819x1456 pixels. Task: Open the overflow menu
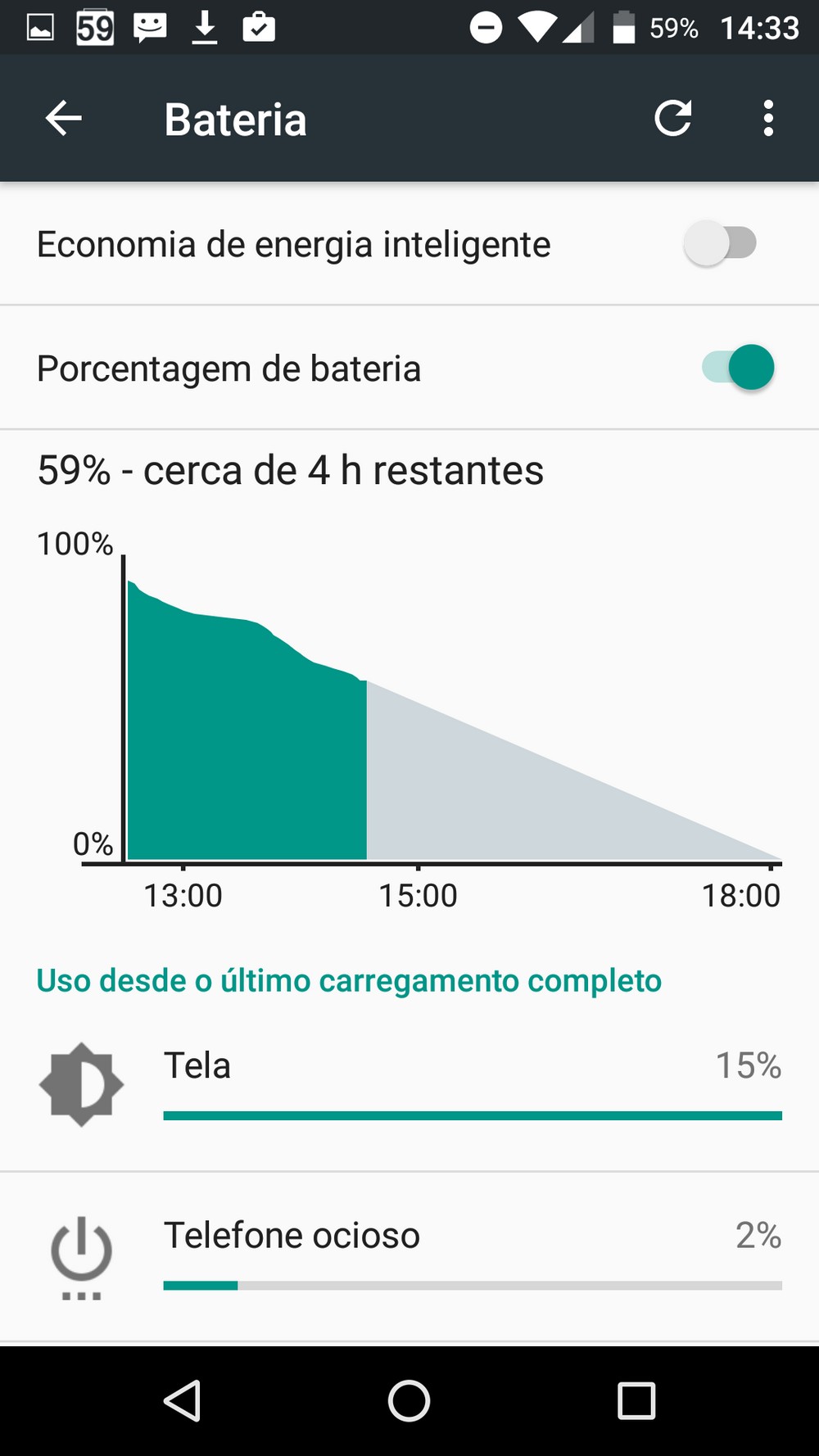767,119
